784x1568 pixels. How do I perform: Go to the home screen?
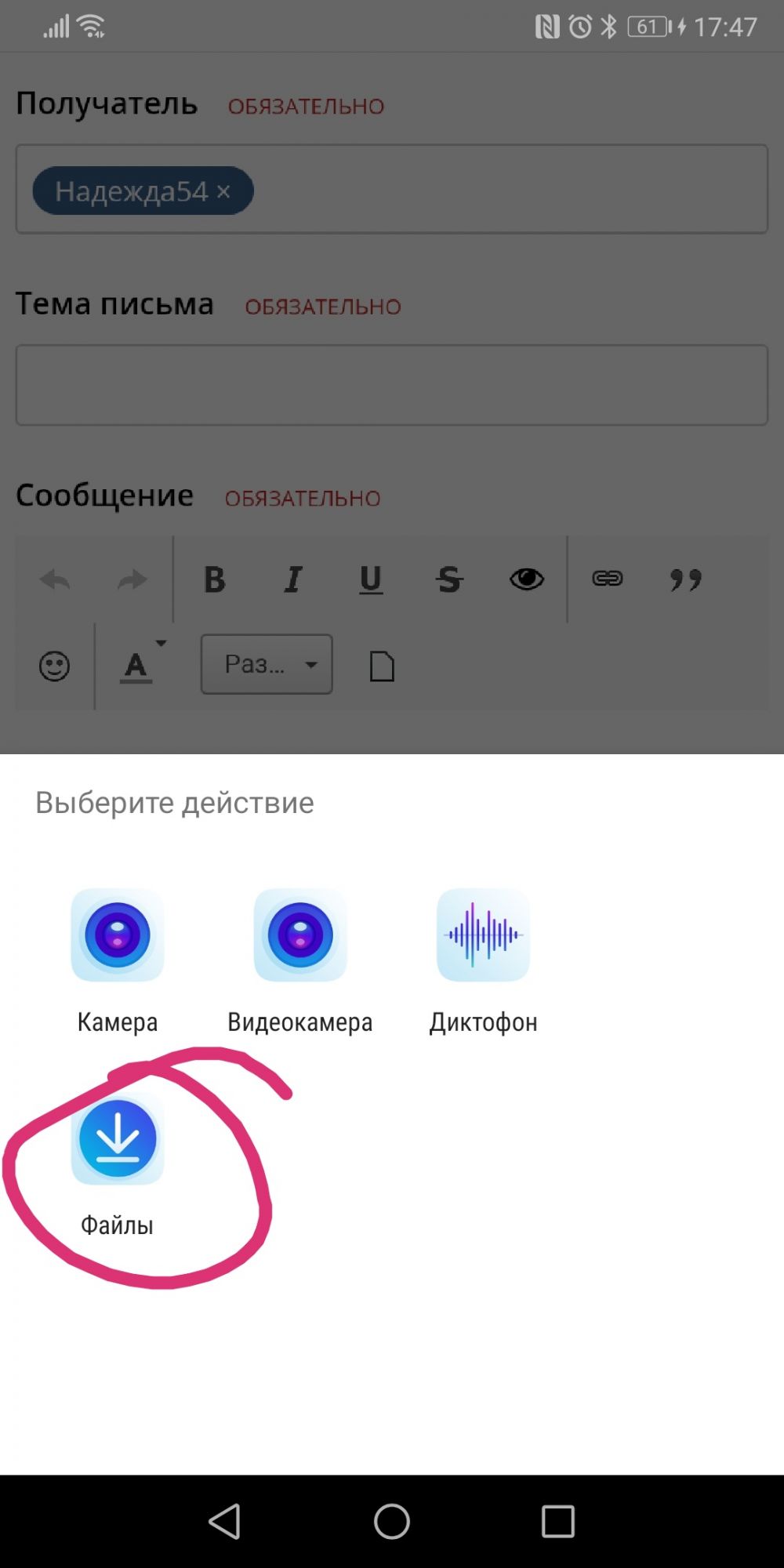(x=392, y=1522)
